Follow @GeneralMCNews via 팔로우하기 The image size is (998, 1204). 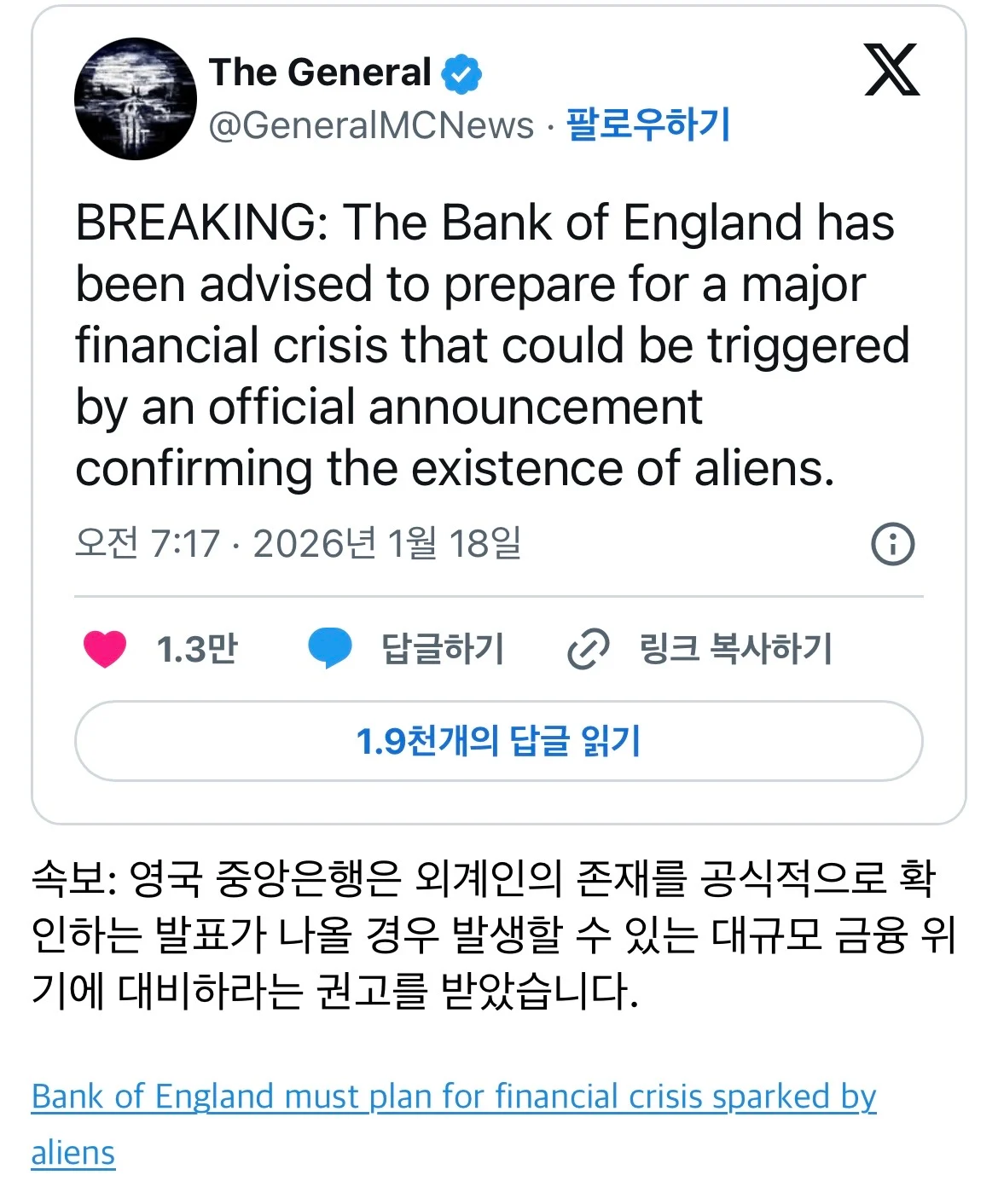click(648, 124)
